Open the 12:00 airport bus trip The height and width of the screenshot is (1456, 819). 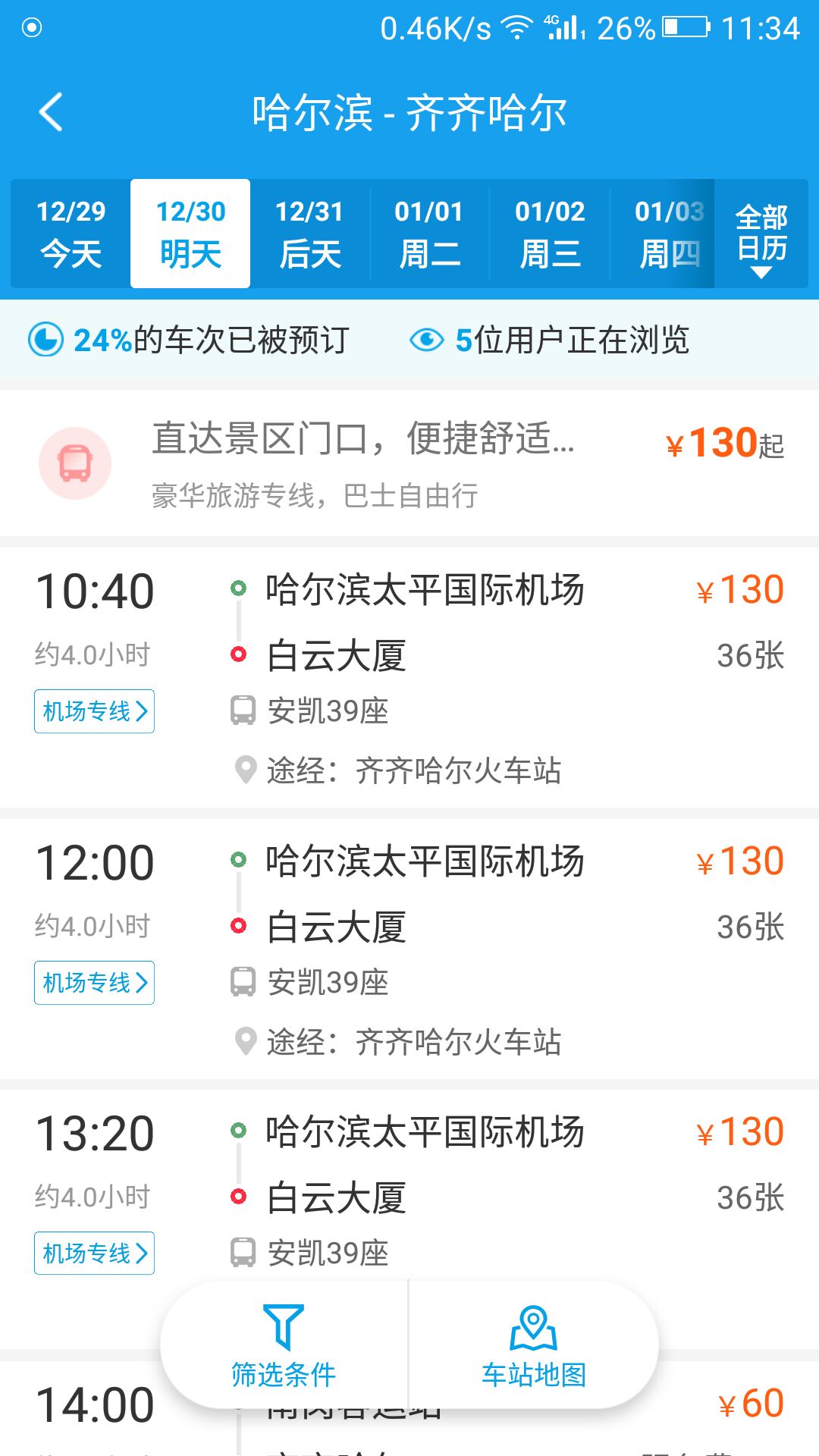tap(409, 949)
